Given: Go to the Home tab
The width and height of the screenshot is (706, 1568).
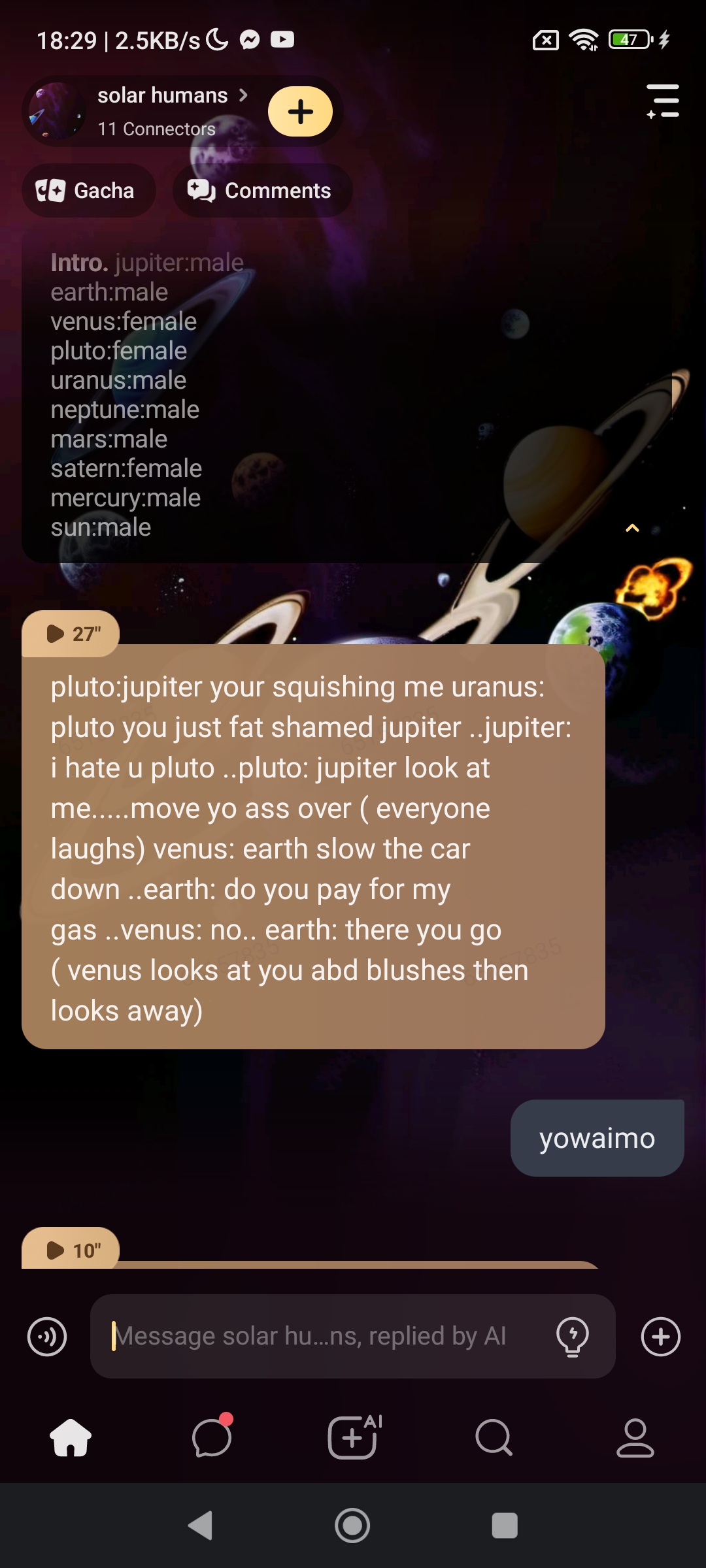Looking at the screenshot, I should pos(71,1437).
